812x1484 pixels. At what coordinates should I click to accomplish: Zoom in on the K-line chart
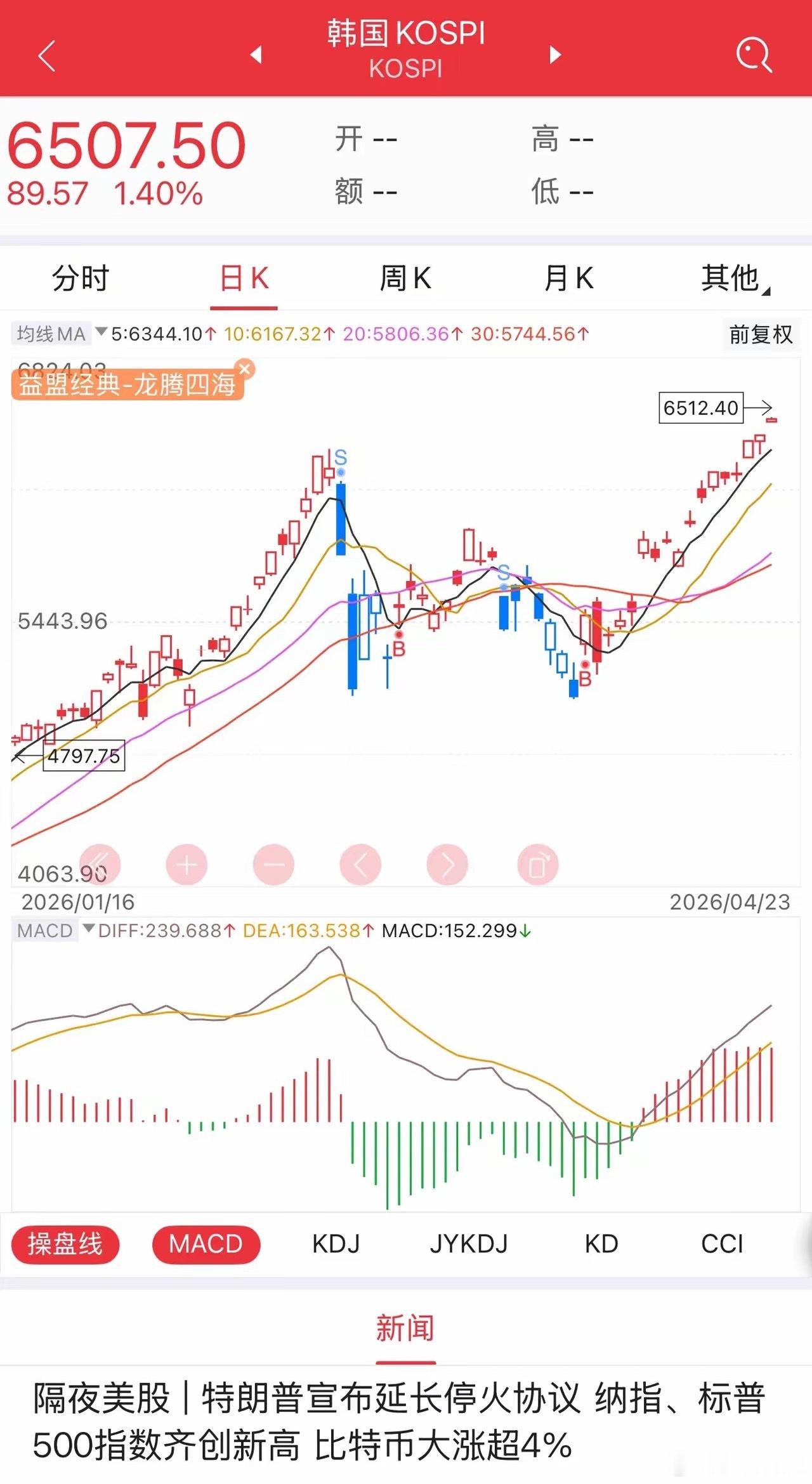click(185, 863)
